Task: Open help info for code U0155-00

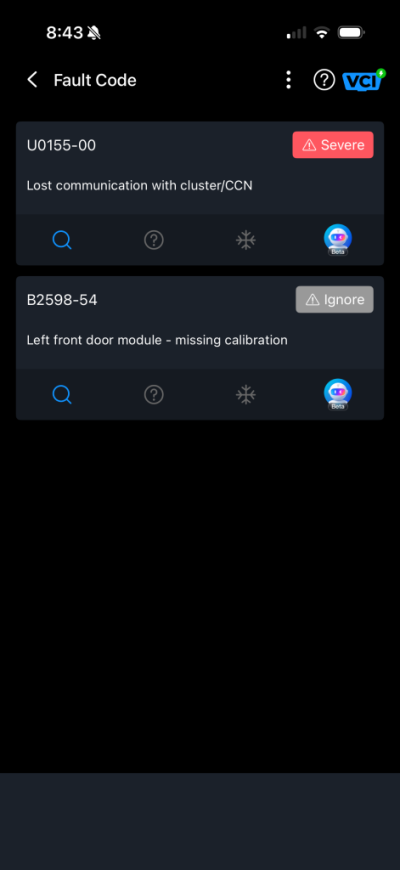Action: (154, 240)
